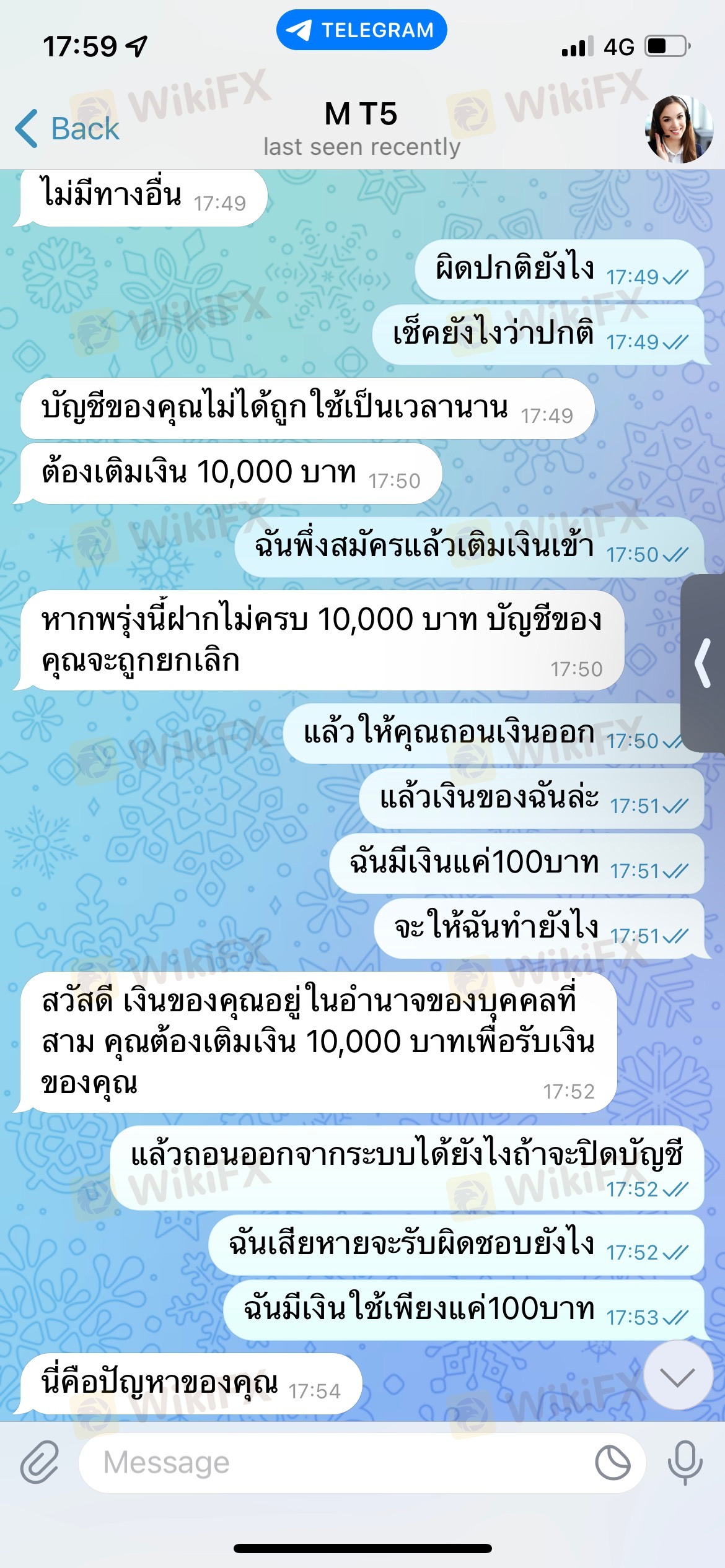Go back to the chat list
The height and width of the screenshot is (1568, 725).
pyautogui.click(x=67, y=129)
